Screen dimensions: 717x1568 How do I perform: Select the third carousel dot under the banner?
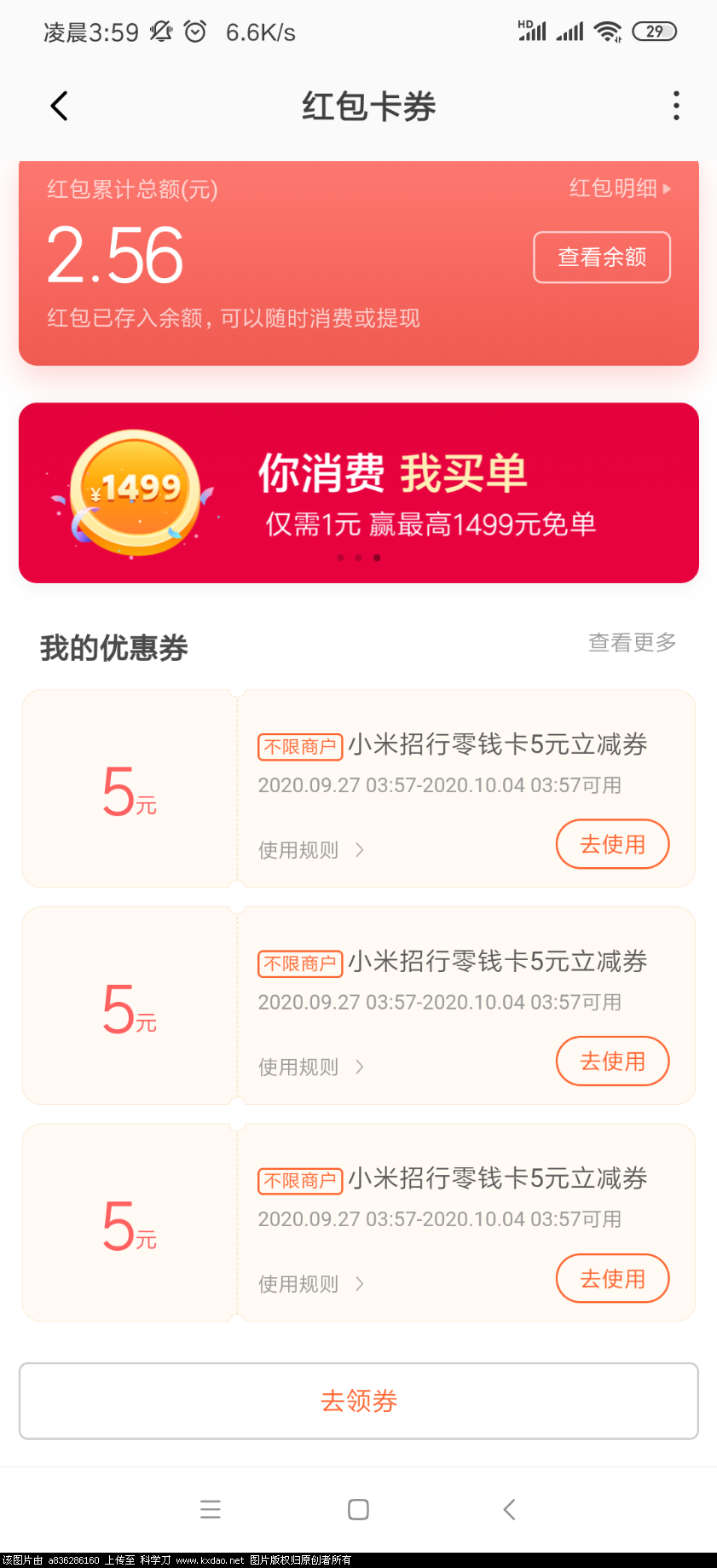pyautogui.click(x=377, y=558)
